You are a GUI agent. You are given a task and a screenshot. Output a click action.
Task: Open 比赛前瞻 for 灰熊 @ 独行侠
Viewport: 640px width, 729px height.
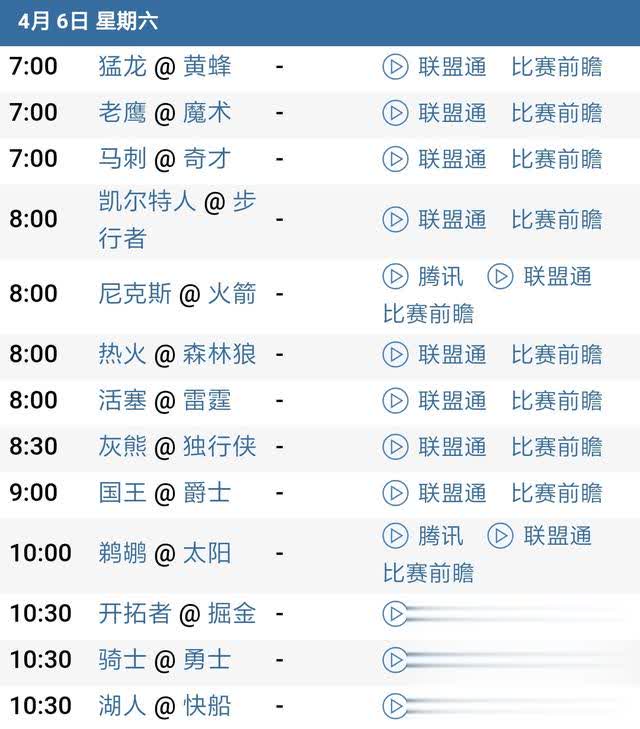557,446
